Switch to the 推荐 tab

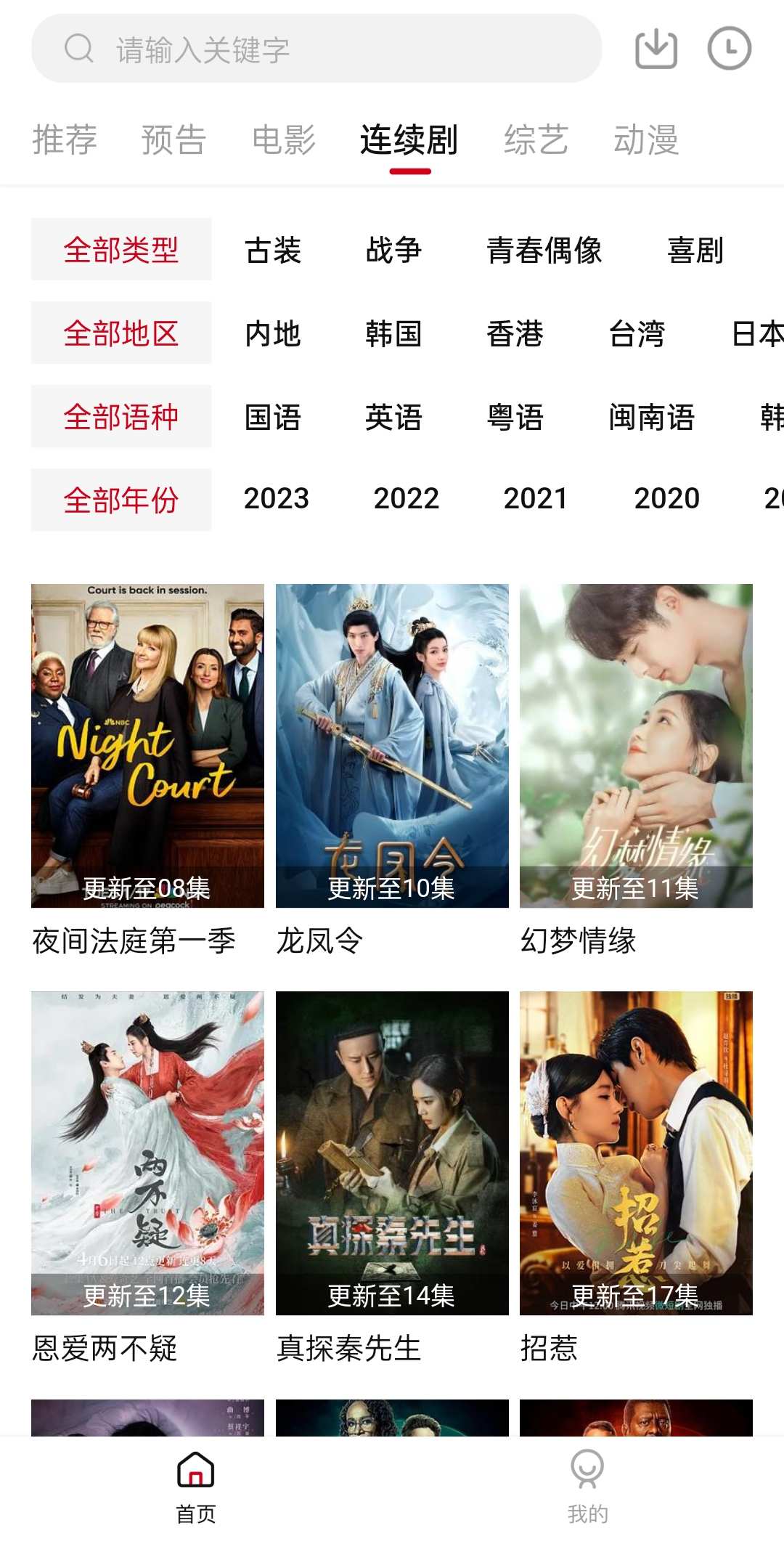coord(65,139)
